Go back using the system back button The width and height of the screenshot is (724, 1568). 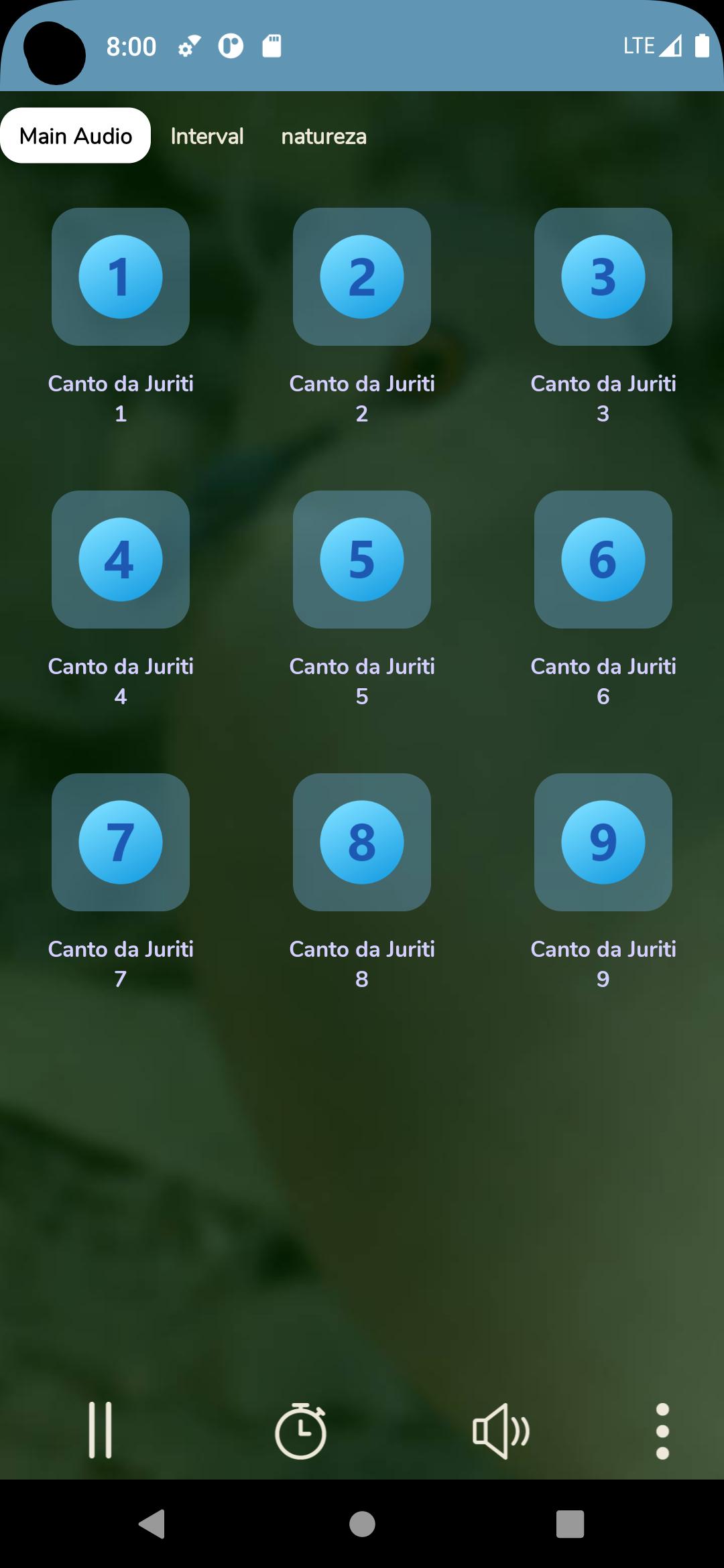tap(152, 1524)
